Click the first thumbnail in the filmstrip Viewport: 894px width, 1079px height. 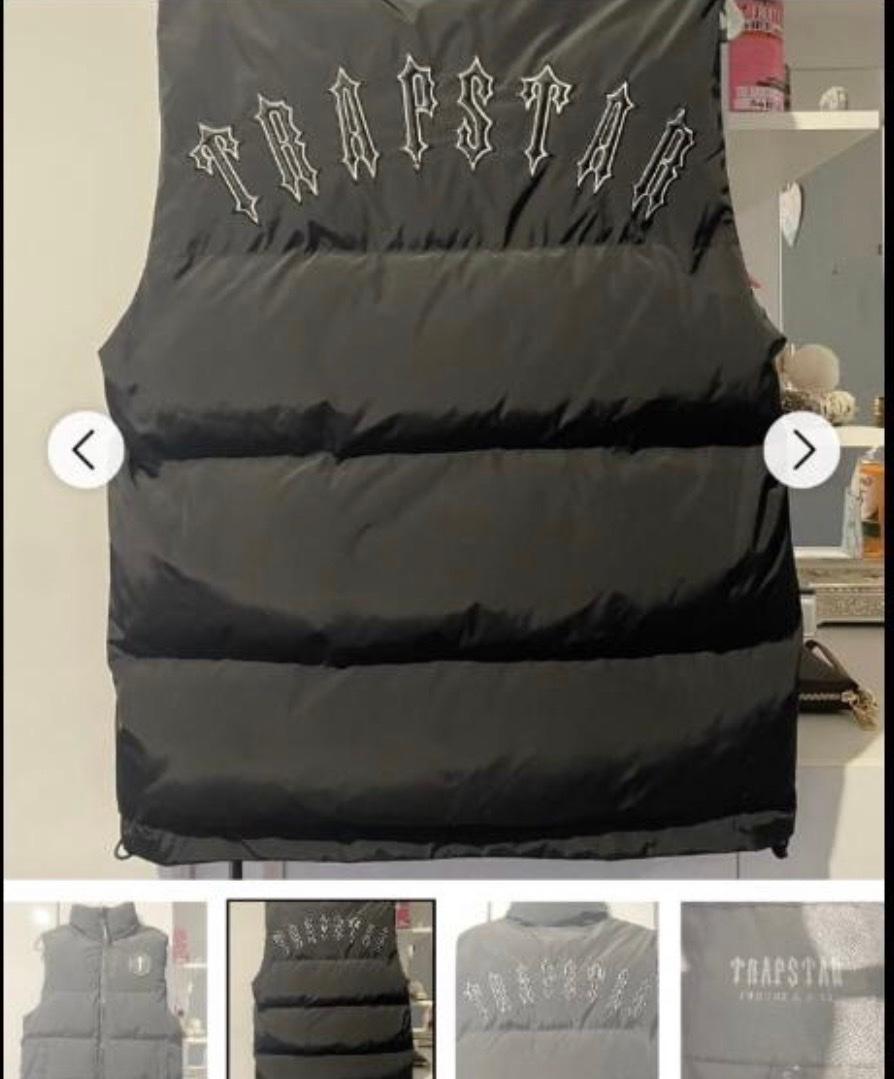[105, 990]
